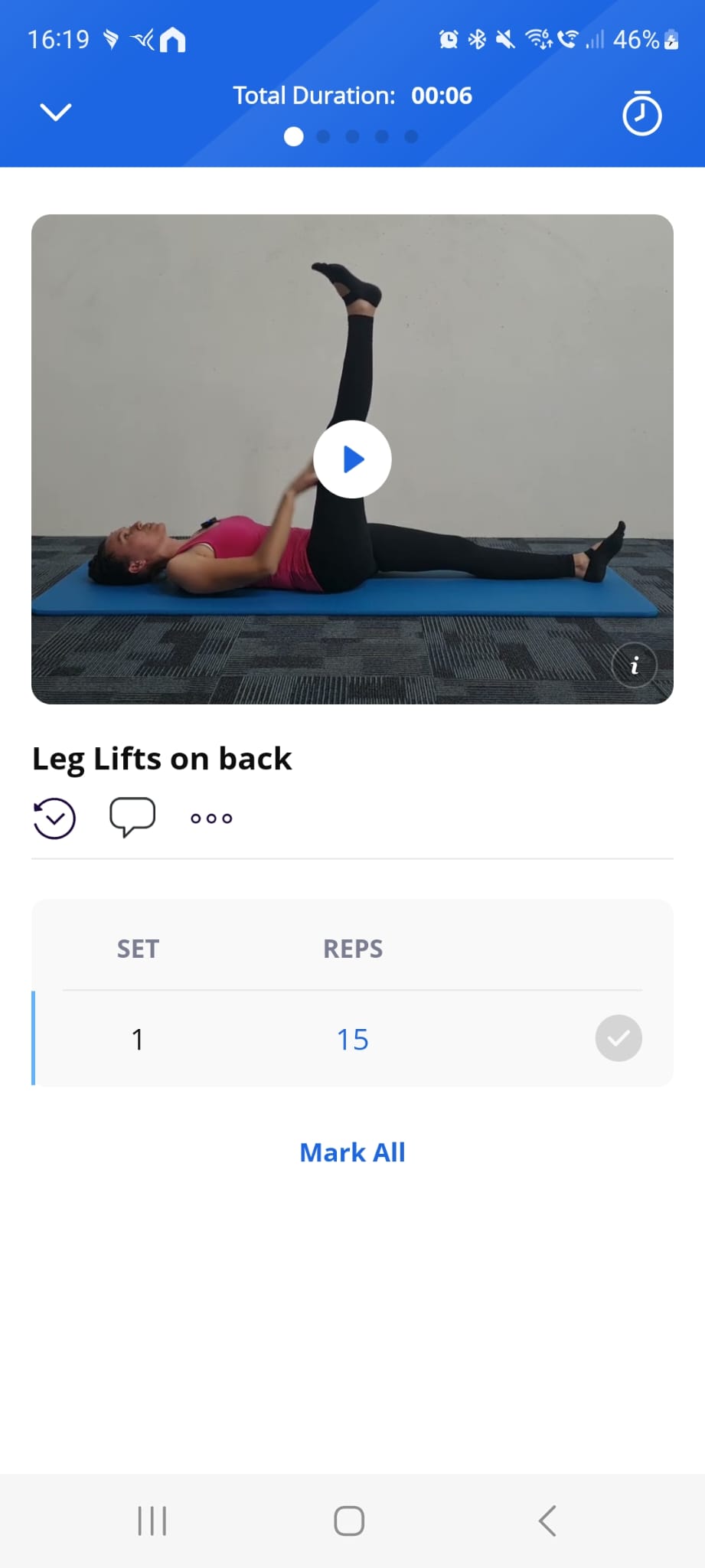The image size is (705, 1568).
Task: Open the three-dot more options
Action: 211,818
